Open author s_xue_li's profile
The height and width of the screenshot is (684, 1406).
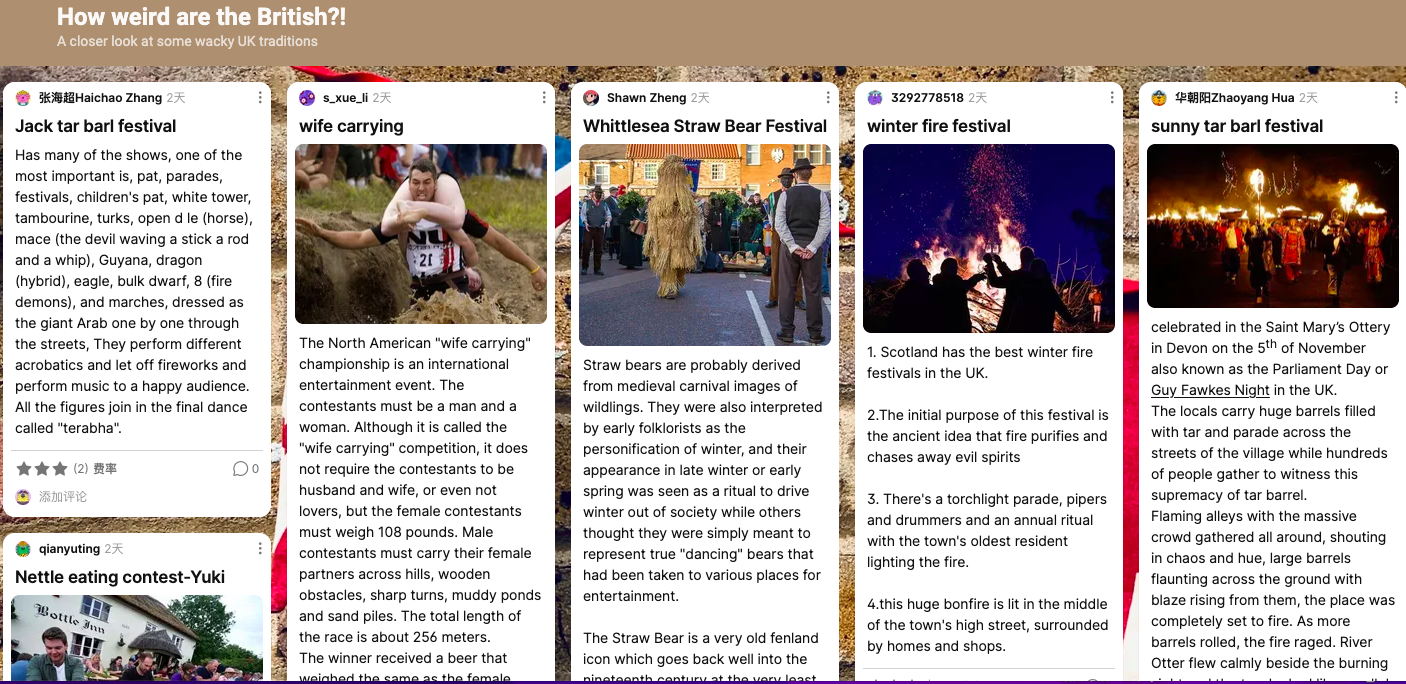(345, 98)
